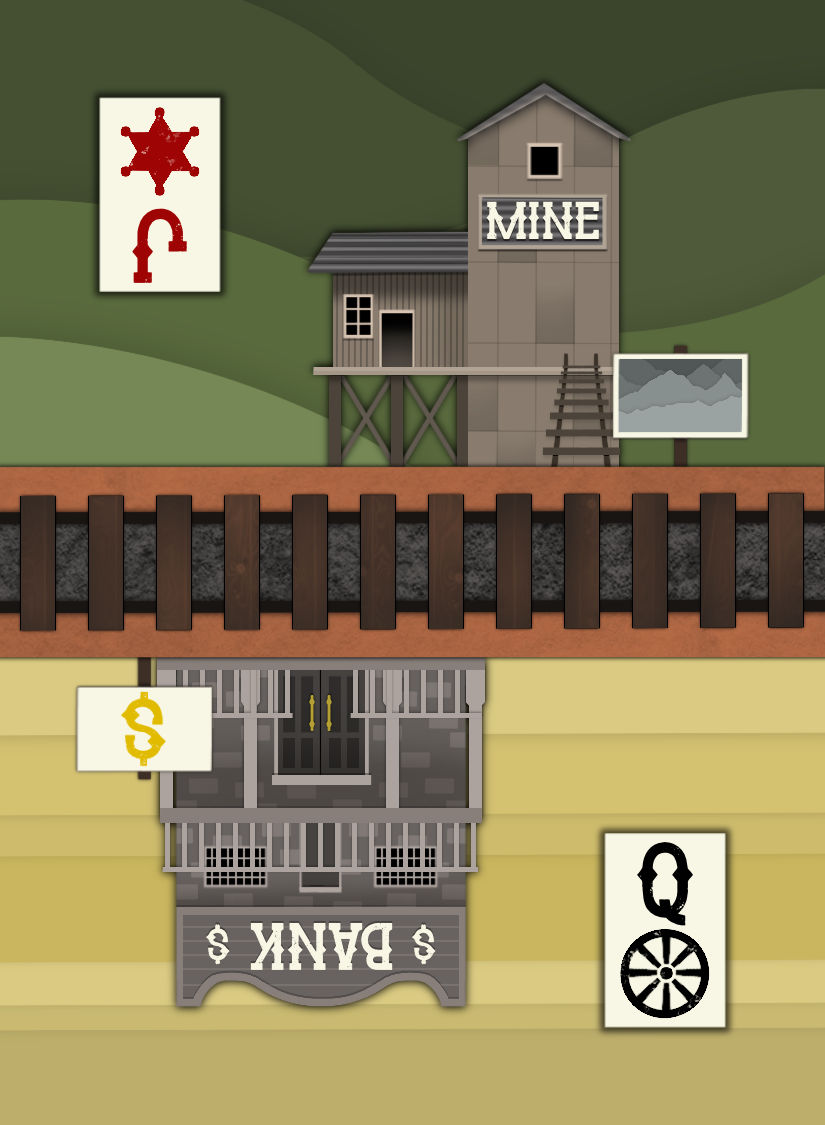Tap the black Q and wagon wheel card
Screen dimensions: 825x1125
(664, 929)
